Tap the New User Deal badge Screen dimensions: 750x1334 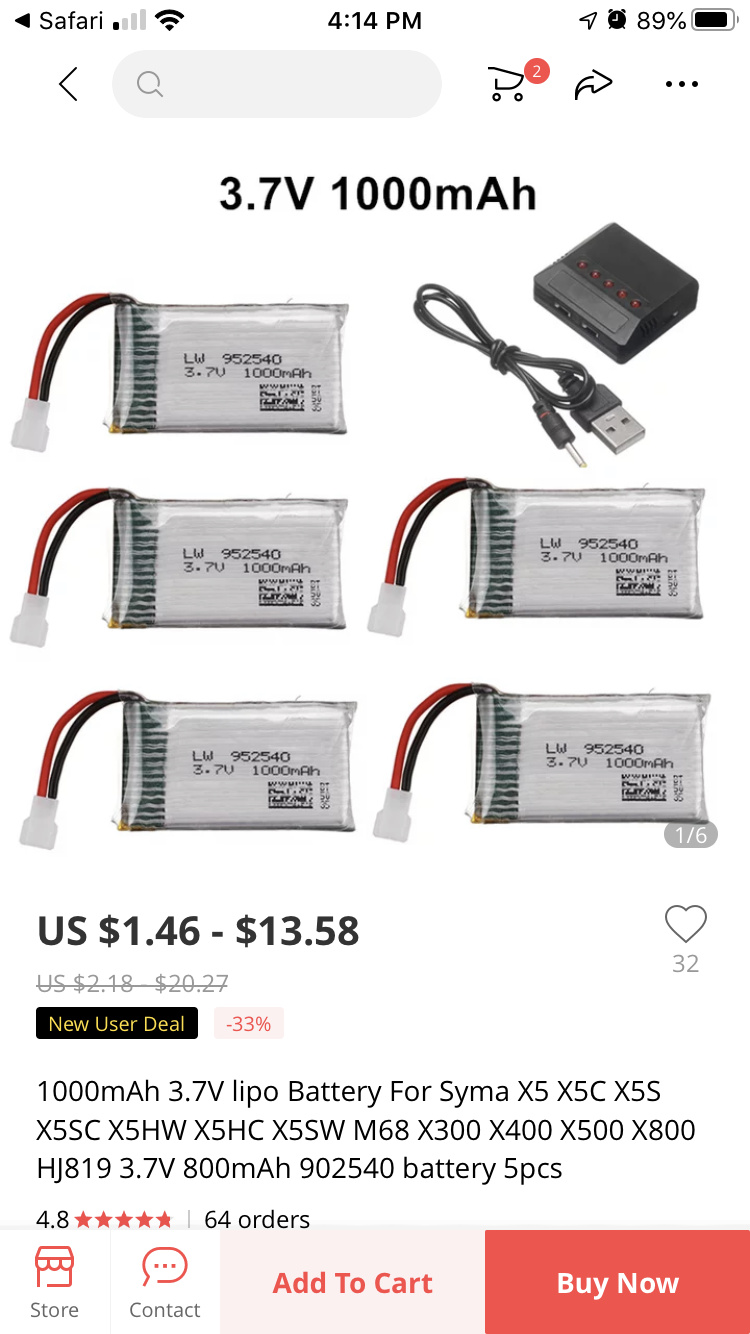click(117, 1024)
